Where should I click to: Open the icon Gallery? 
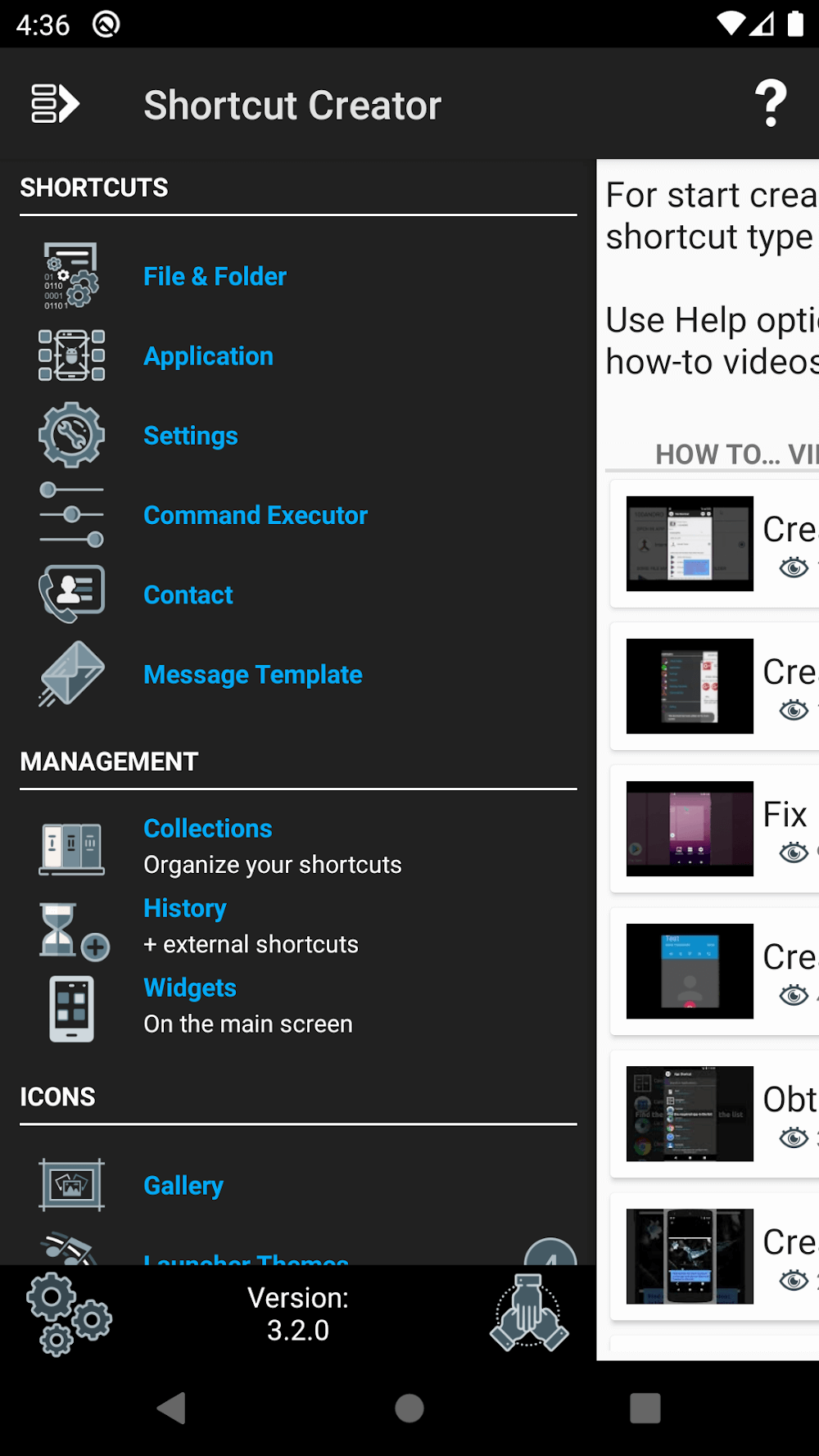(183, 1186)
